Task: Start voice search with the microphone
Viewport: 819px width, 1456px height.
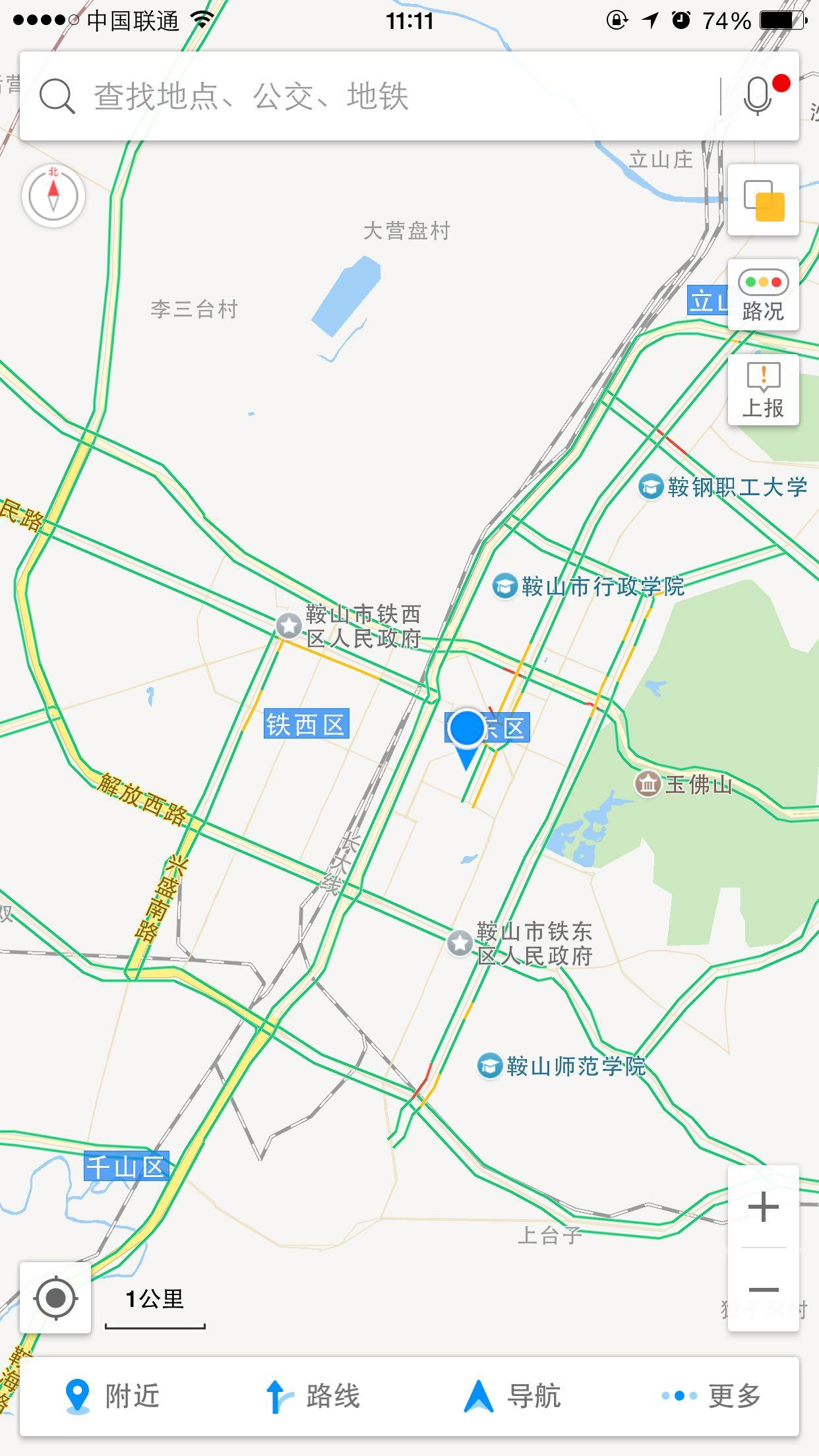Action: [x=758, y=96]
